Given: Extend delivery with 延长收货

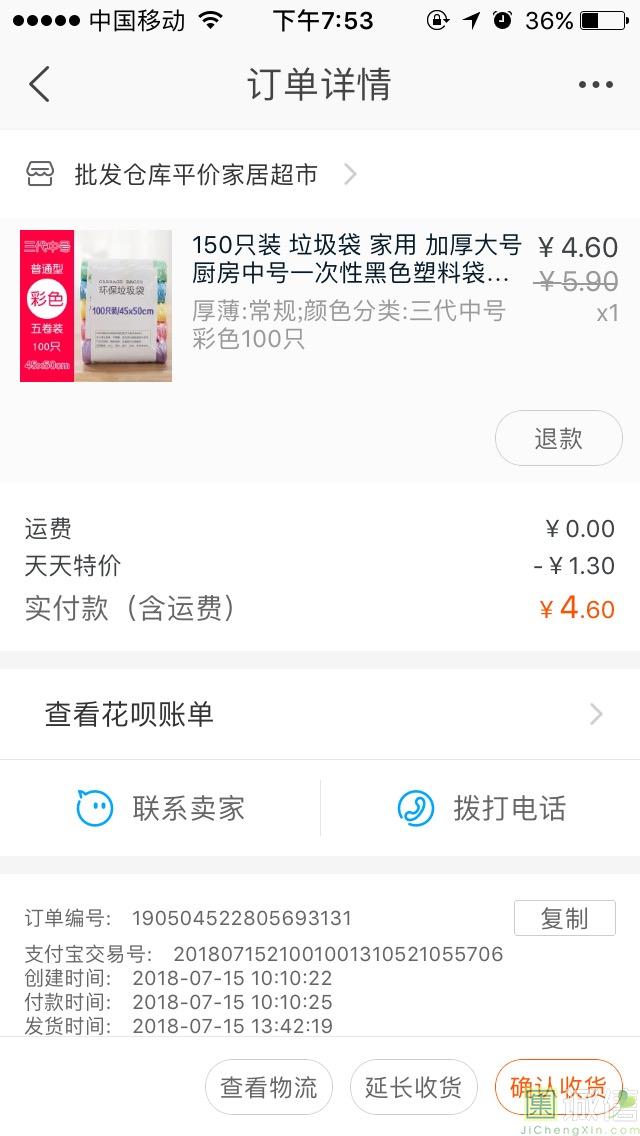Looking at the screenshot, I should coord(413,1087).
